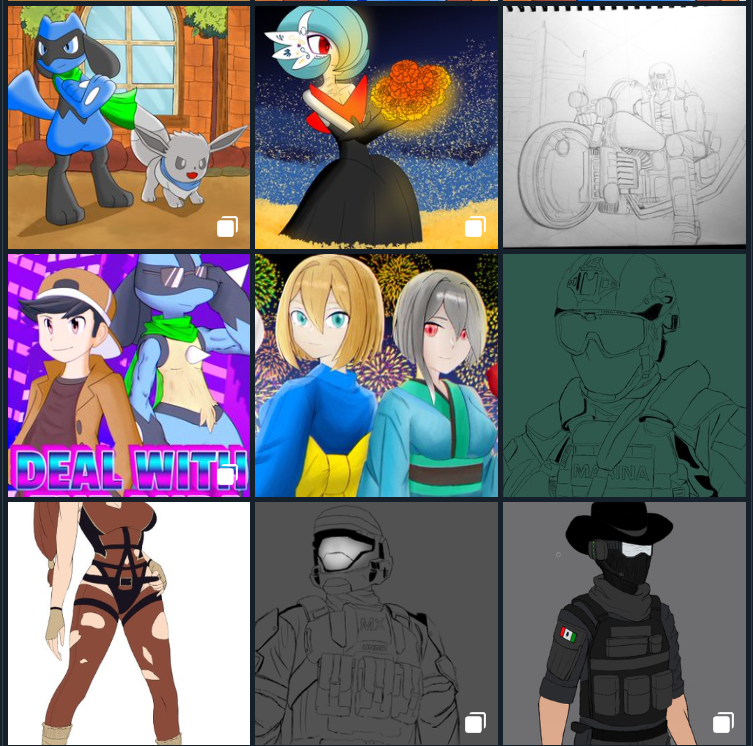View the Gardevoir with orange flowers artwork
The image size is (753, 746).
coord(376,126)
